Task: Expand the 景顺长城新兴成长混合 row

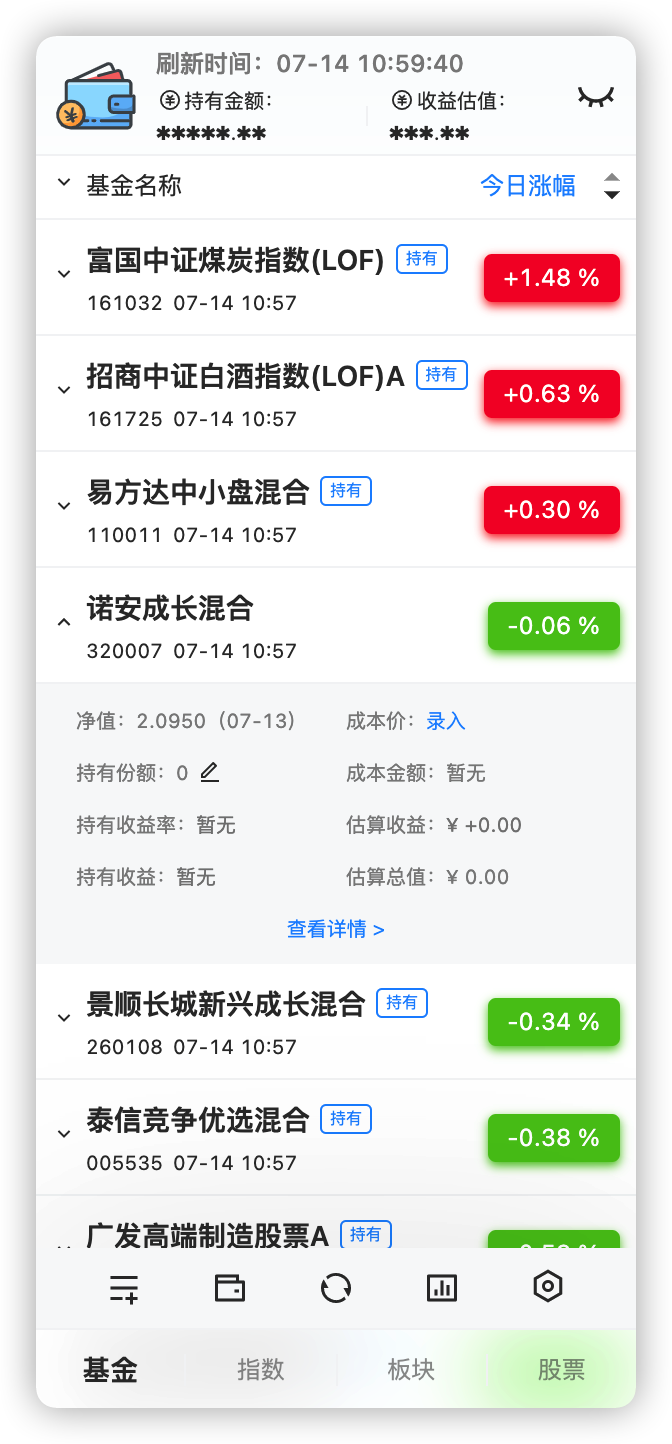Action: [64, 1018]
